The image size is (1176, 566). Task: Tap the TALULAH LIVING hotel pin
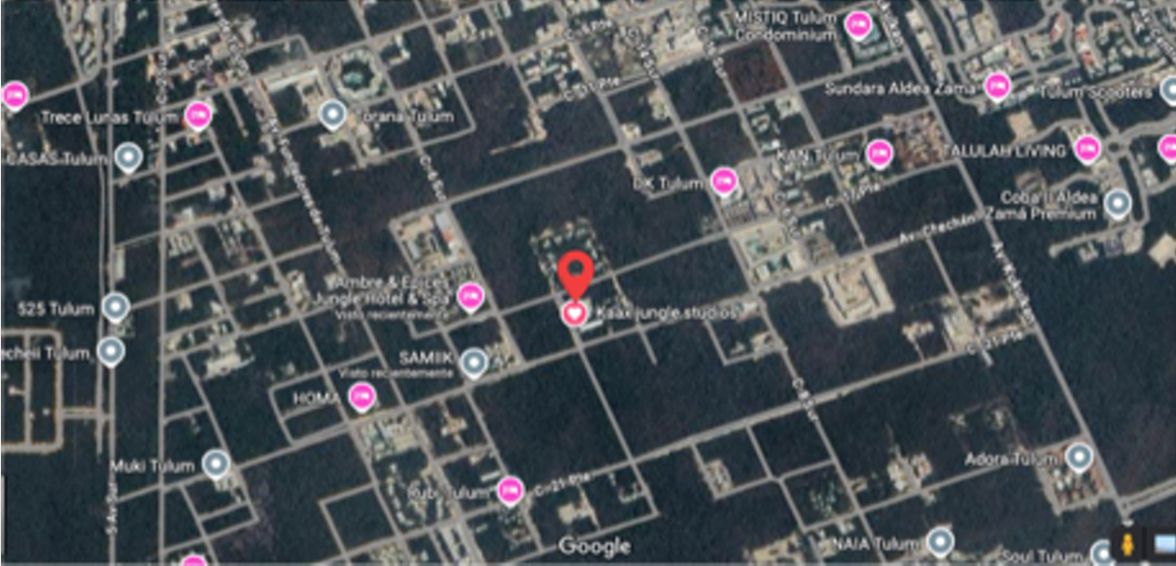click(x=1087, y=150)
